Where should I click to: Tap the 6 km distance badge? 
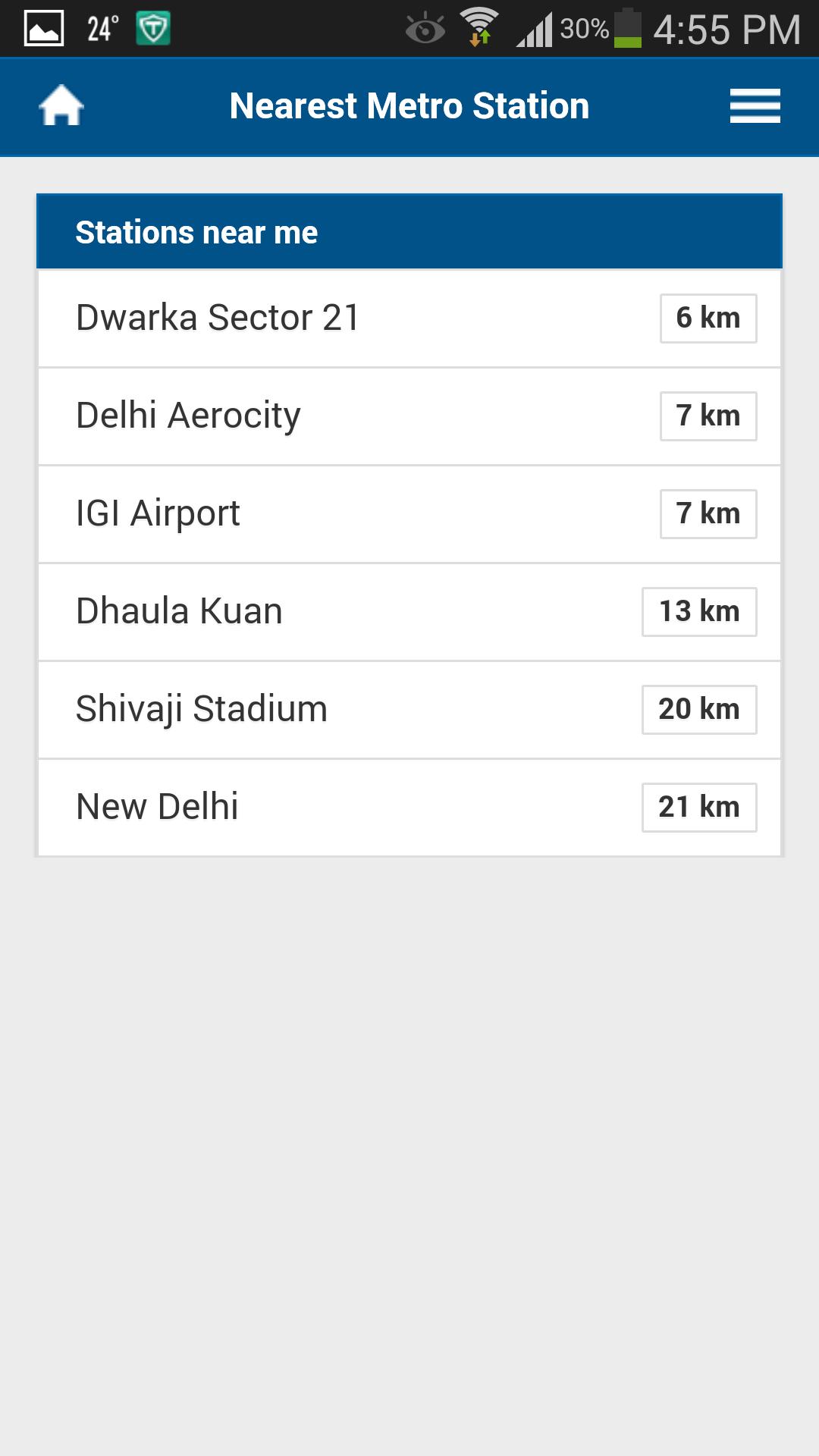(708, 318)
